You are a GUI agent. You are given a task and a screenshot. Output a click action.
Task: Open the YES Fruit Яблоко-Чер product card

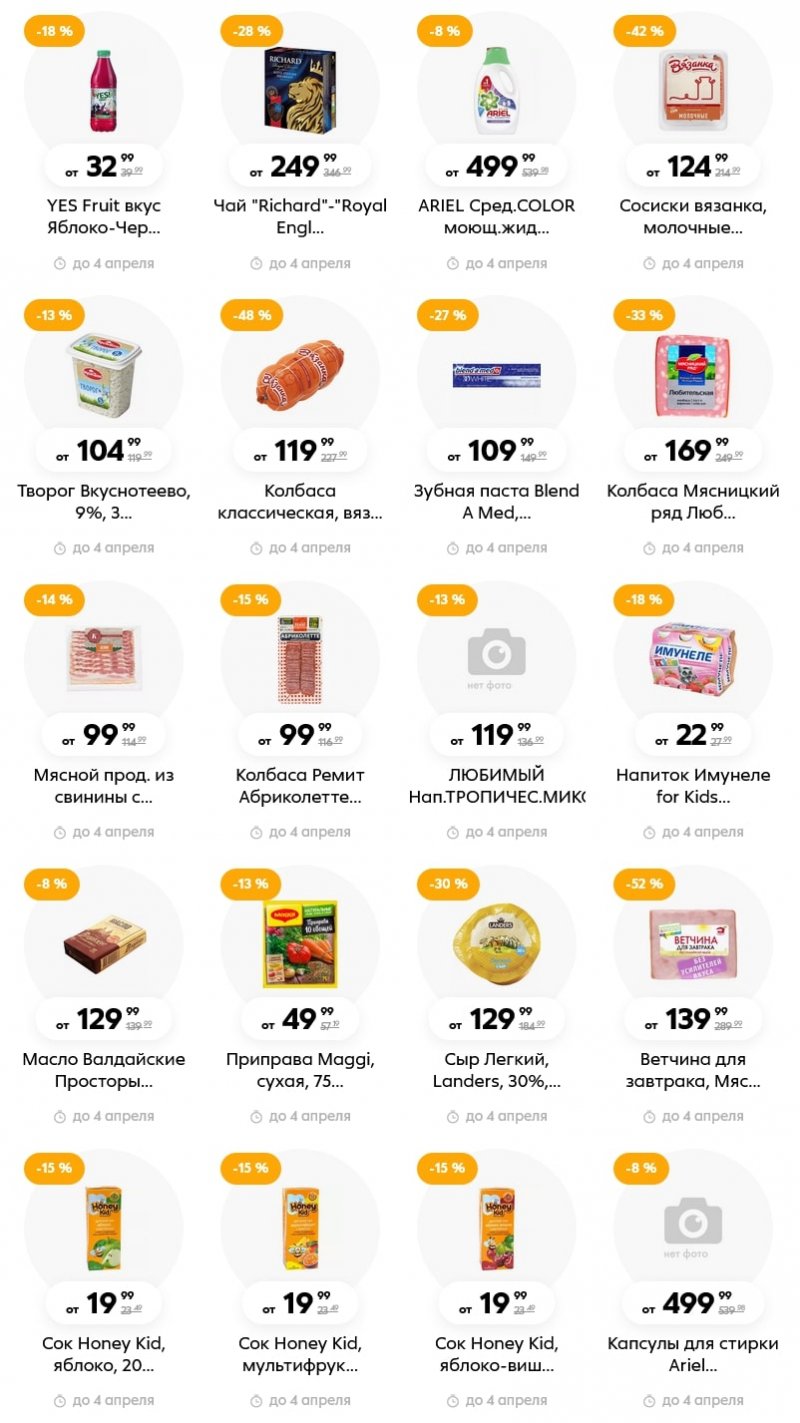[x=103, y=217]
